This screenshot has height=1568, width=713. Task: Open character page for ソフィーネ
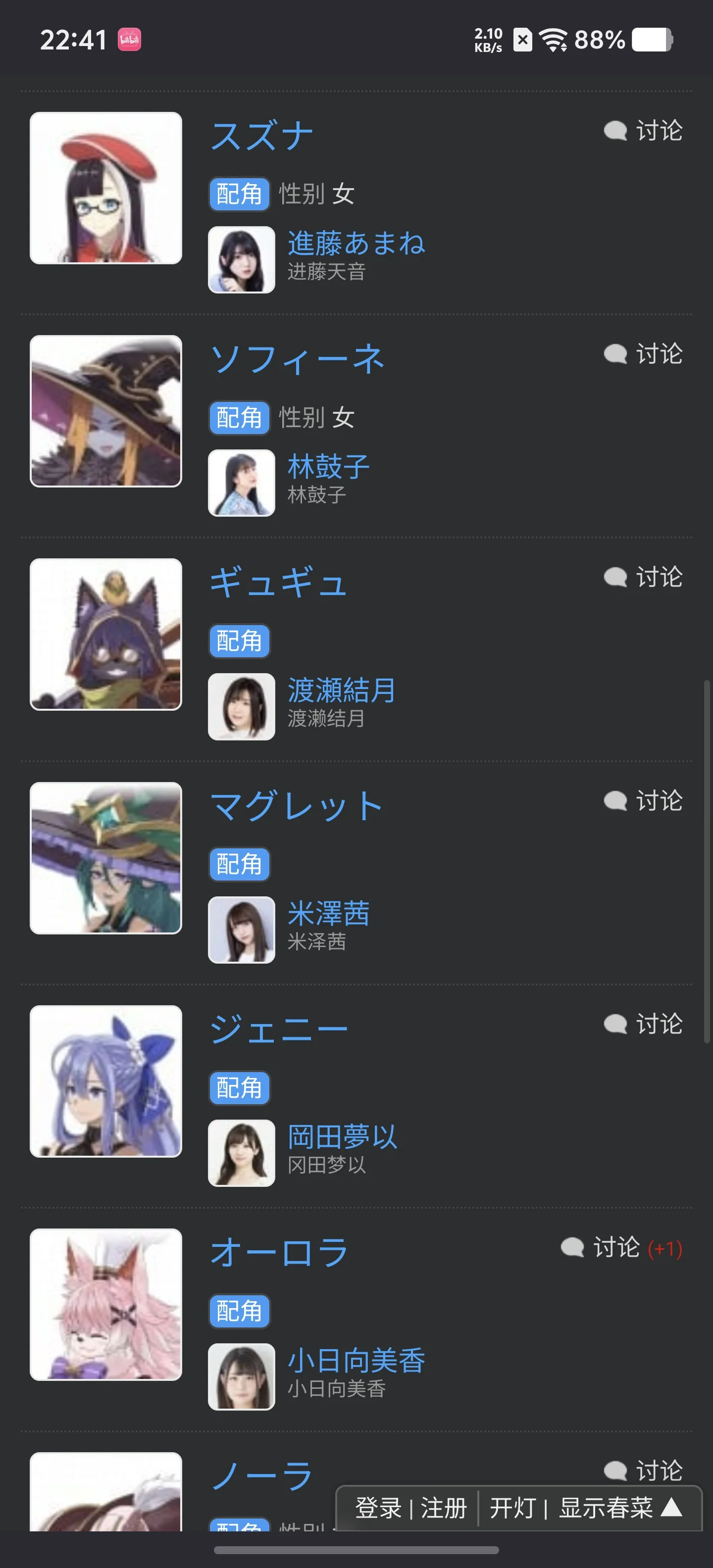[x=297, y=358]
